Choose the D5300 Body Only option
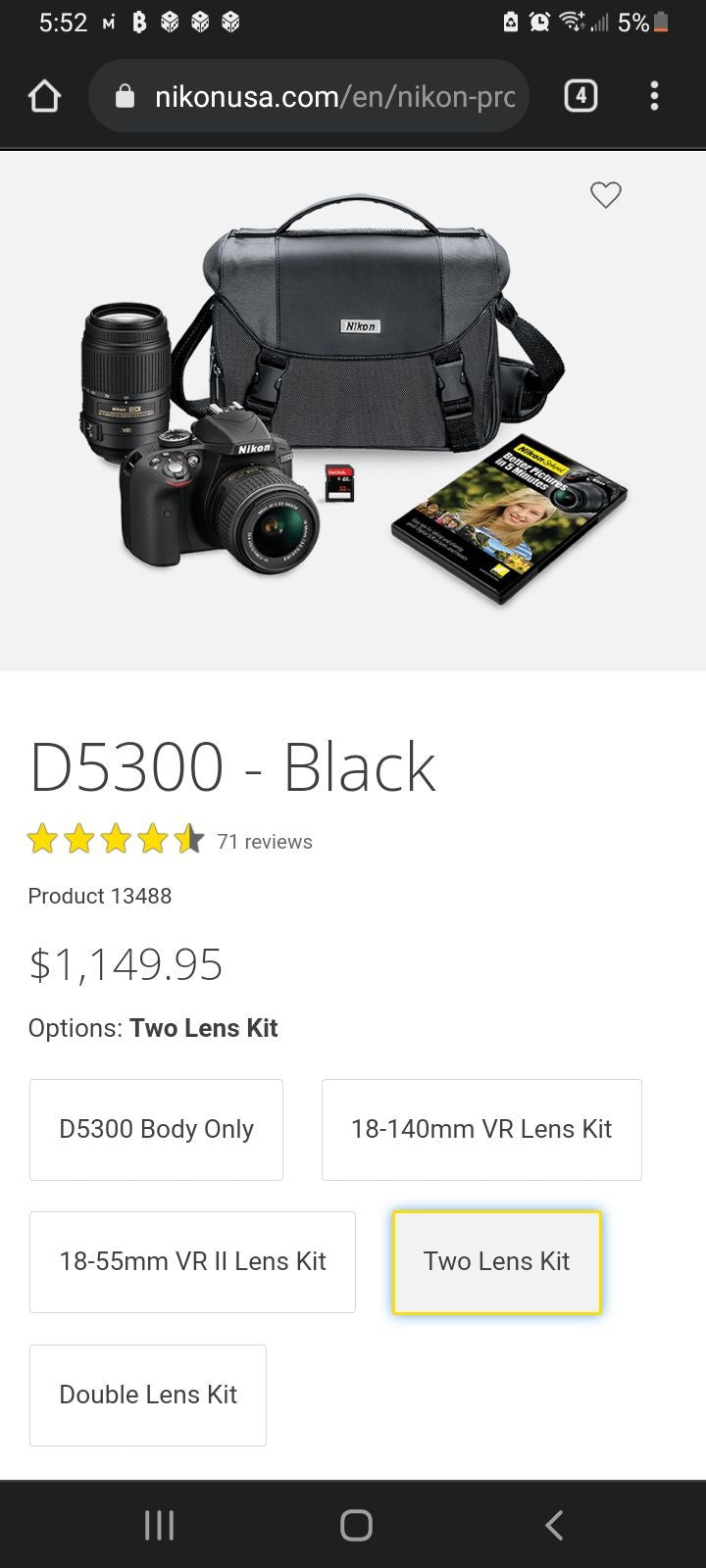This screenshot has width=706, height=1568. point(157,1130)
